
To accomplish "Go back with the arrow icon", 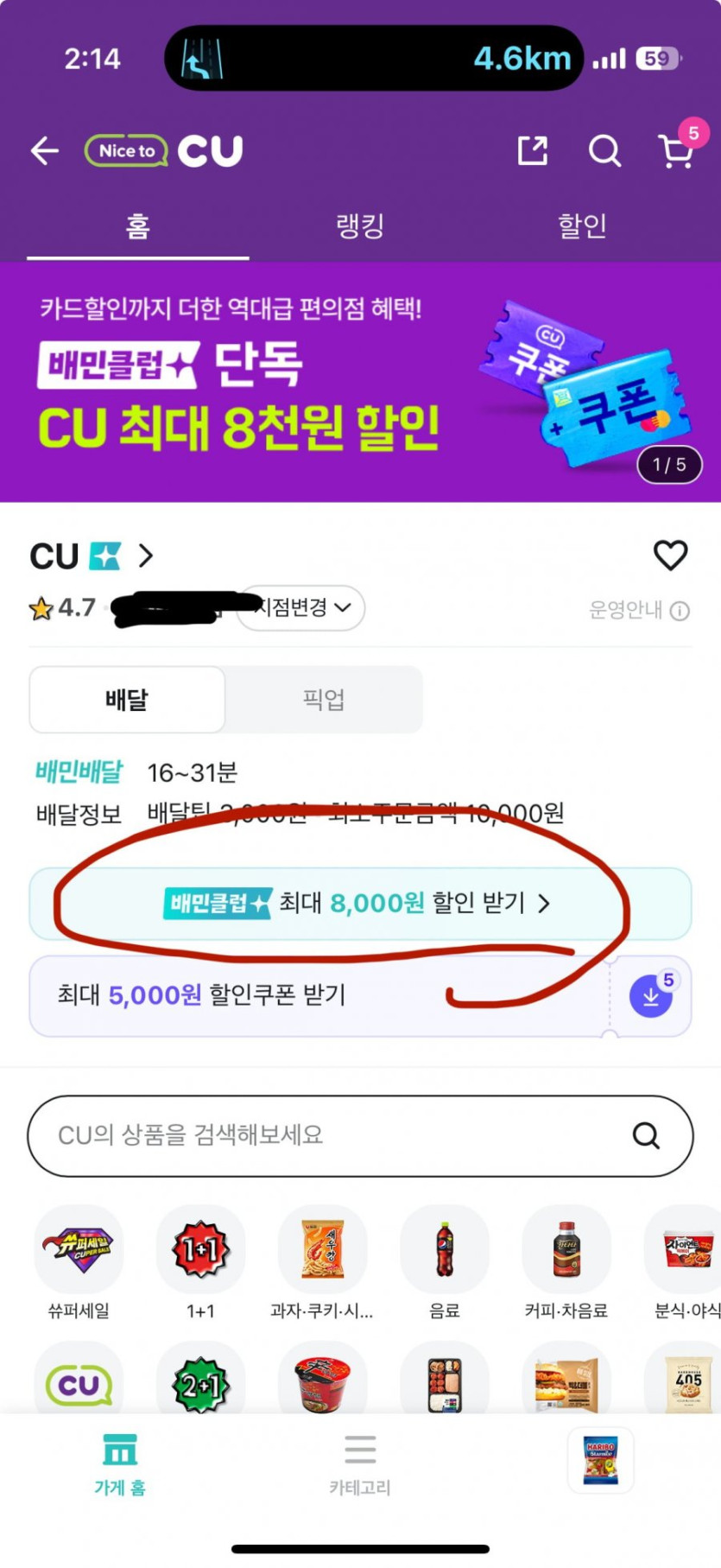I will [45, 151].
